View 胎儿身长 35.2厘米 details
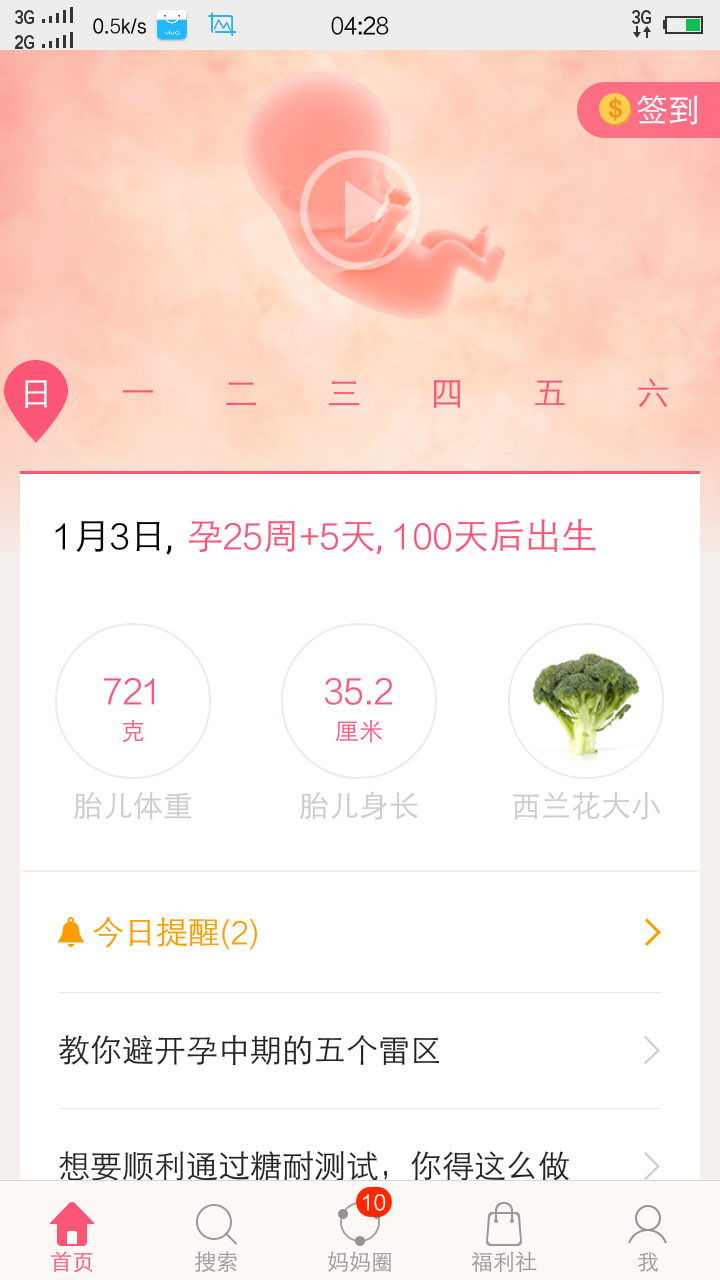The width and height of the screenshot is (720, 1280). [x=359, y=702]
